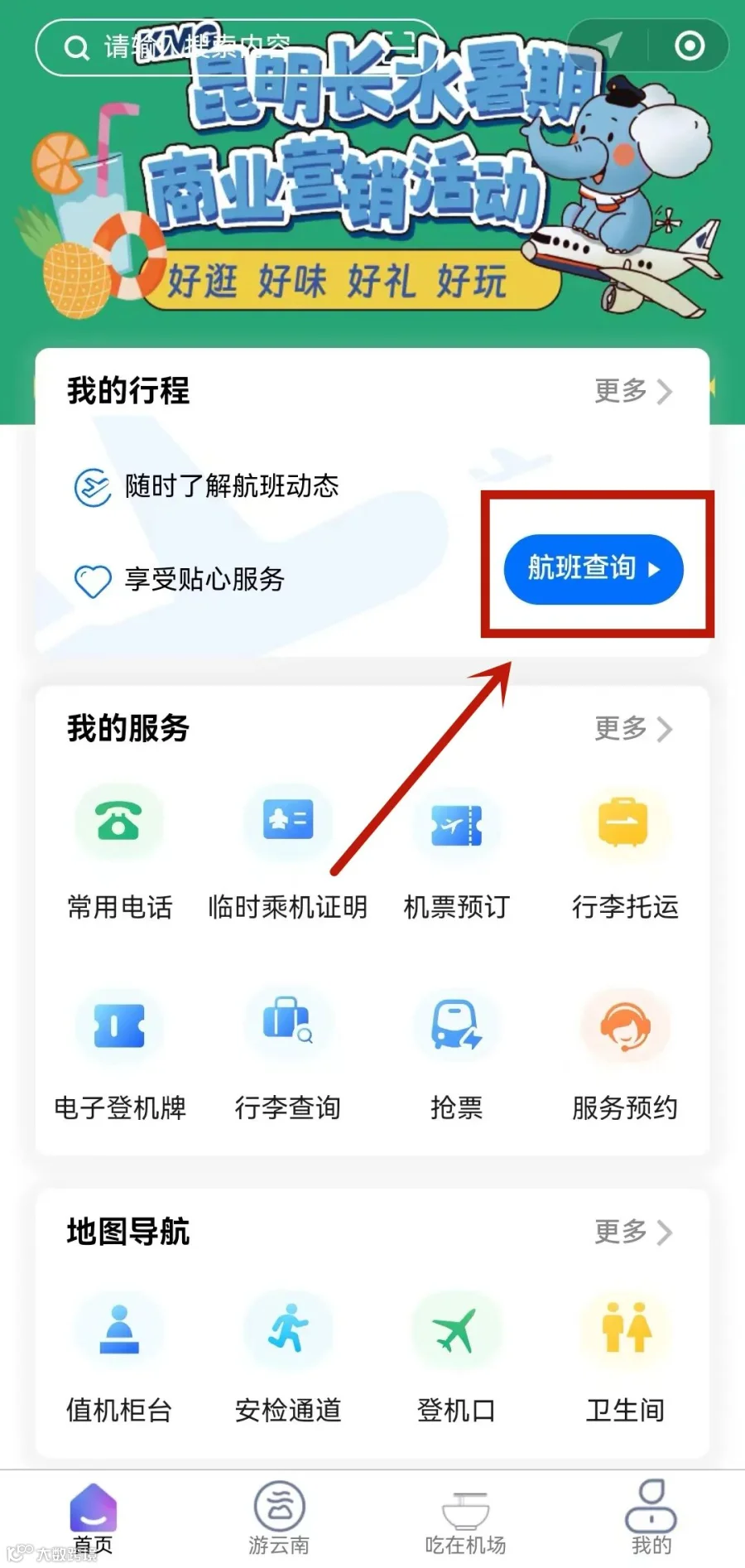Open 更多 in 我的行程 section
Image resolution: width=745 pixels, height=1568 pixels.
click(633, 391)
